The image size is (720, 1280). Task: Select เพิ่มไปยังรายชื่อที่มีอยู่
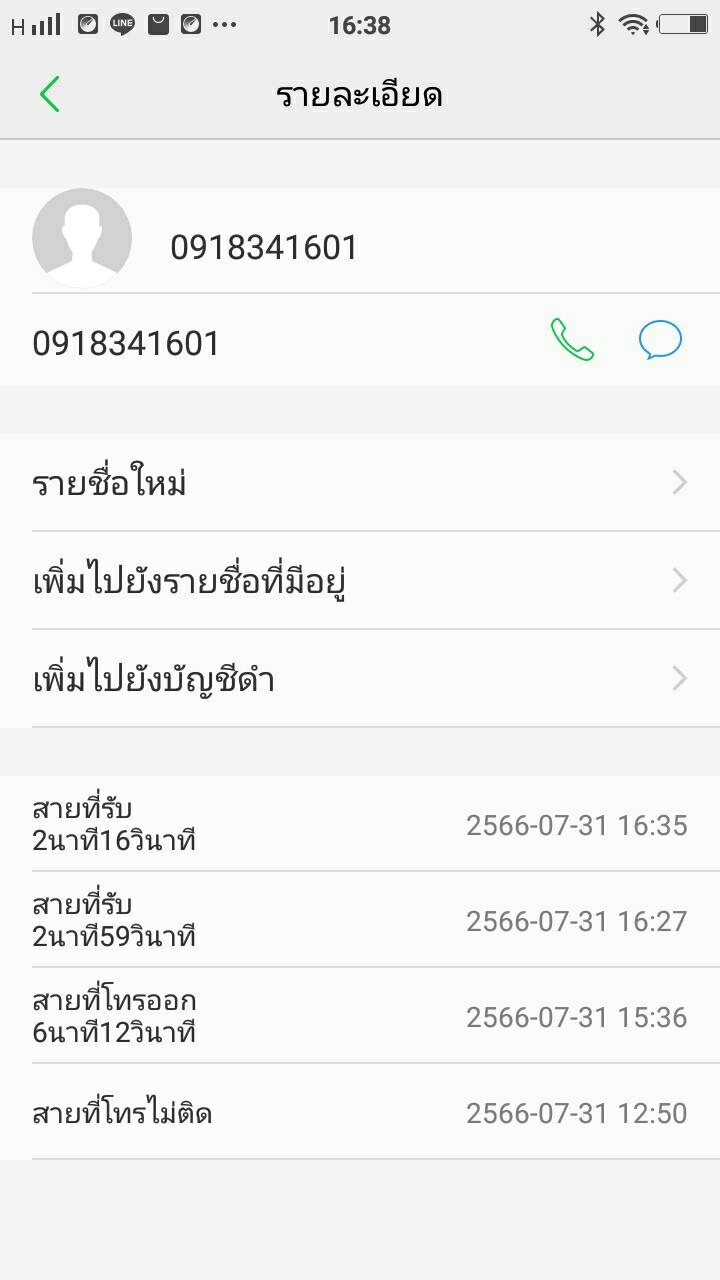point(360,580)
